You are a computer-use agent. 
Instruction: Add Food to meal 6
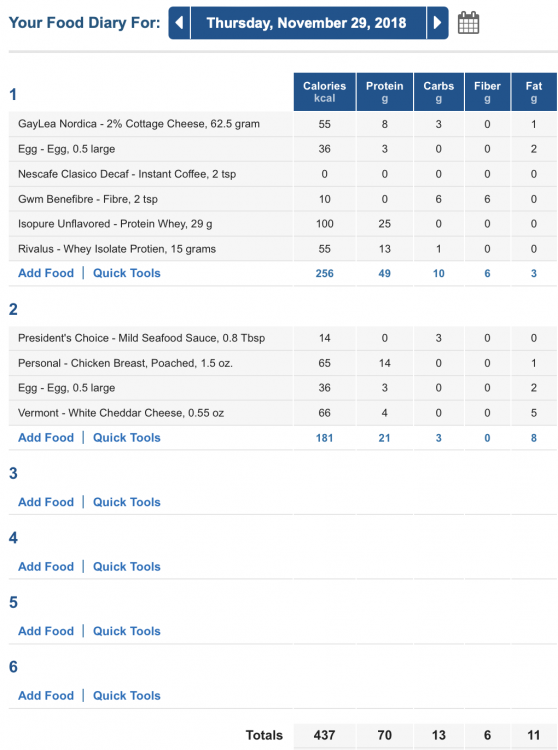pyautogui.click(x=46, y=696)
